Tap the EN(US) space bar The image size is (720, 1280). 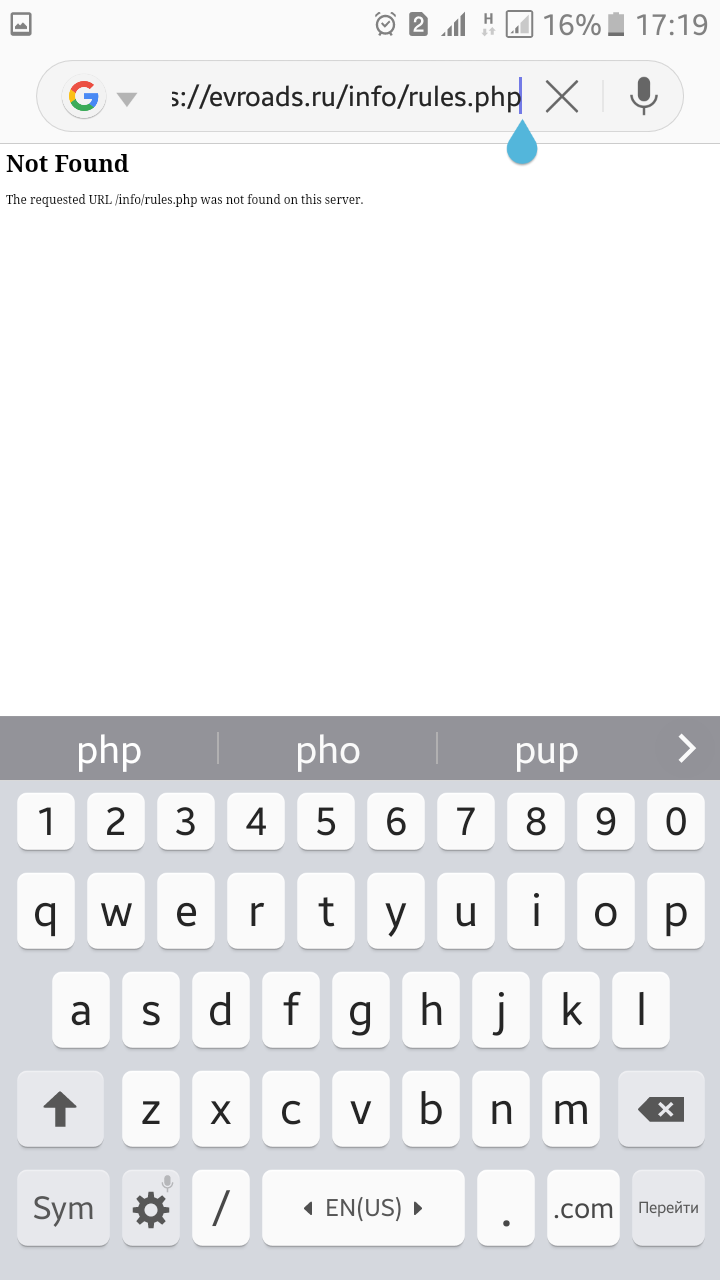363,1208
